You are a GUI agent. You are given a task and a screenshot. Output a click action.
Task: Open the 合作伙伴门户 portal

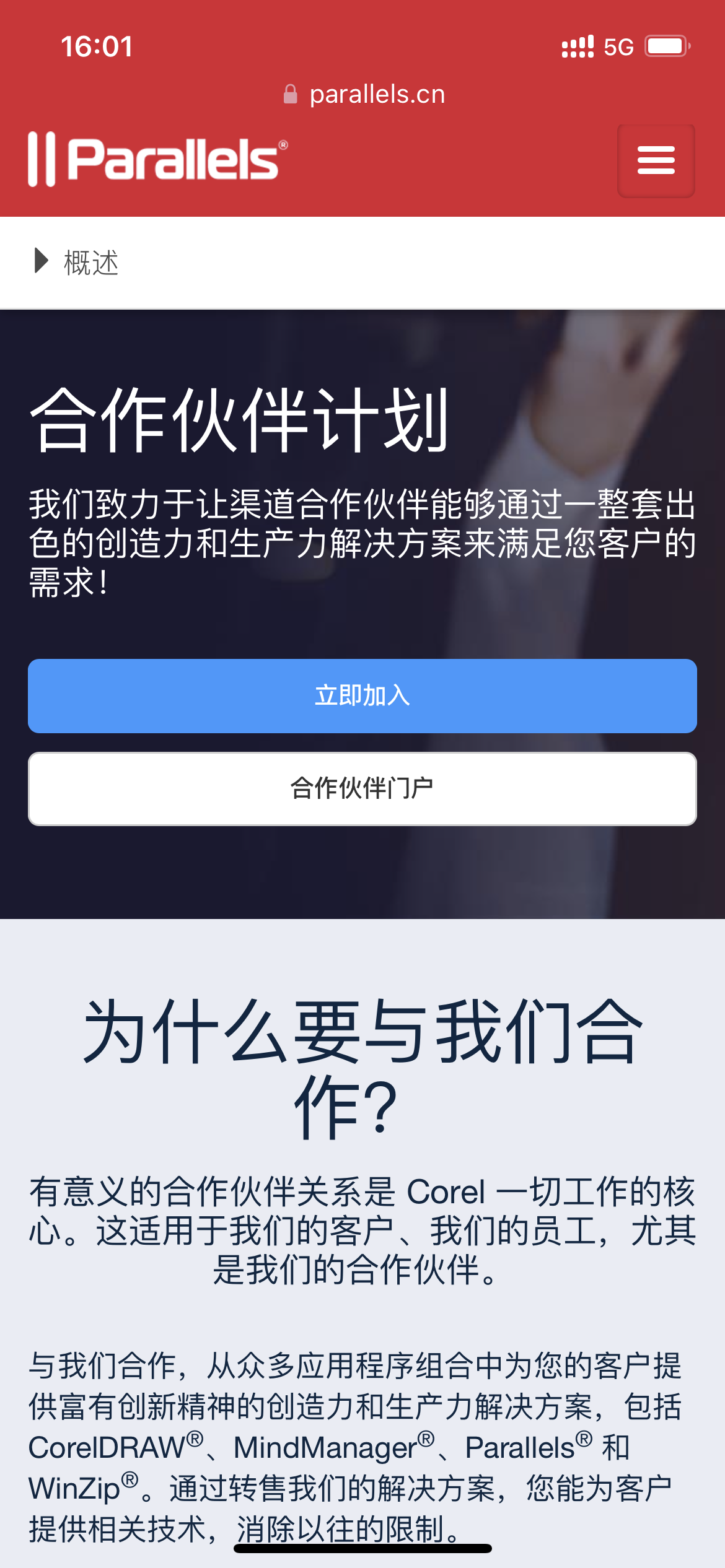[362, 788]
